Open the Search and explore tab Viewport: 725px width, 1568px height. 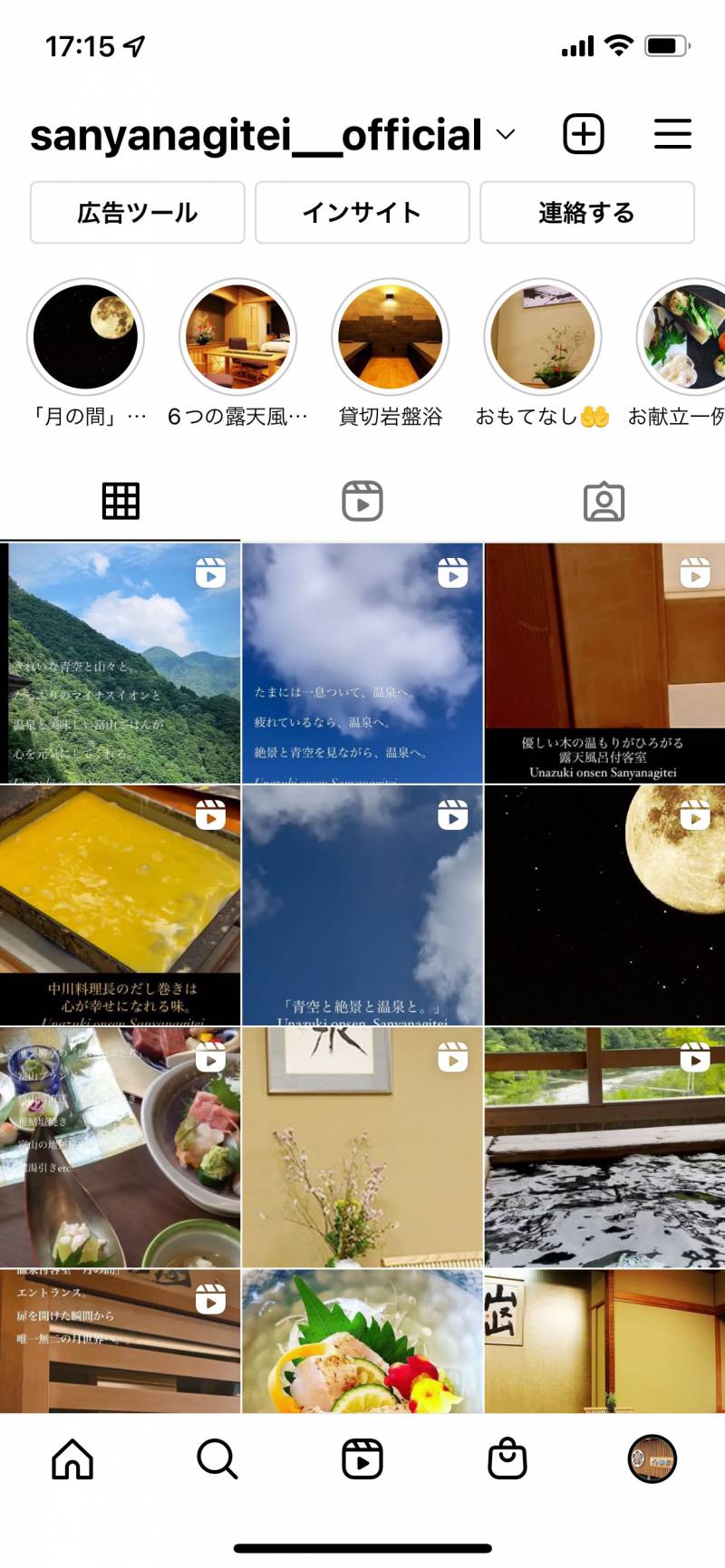[217, 1459]
